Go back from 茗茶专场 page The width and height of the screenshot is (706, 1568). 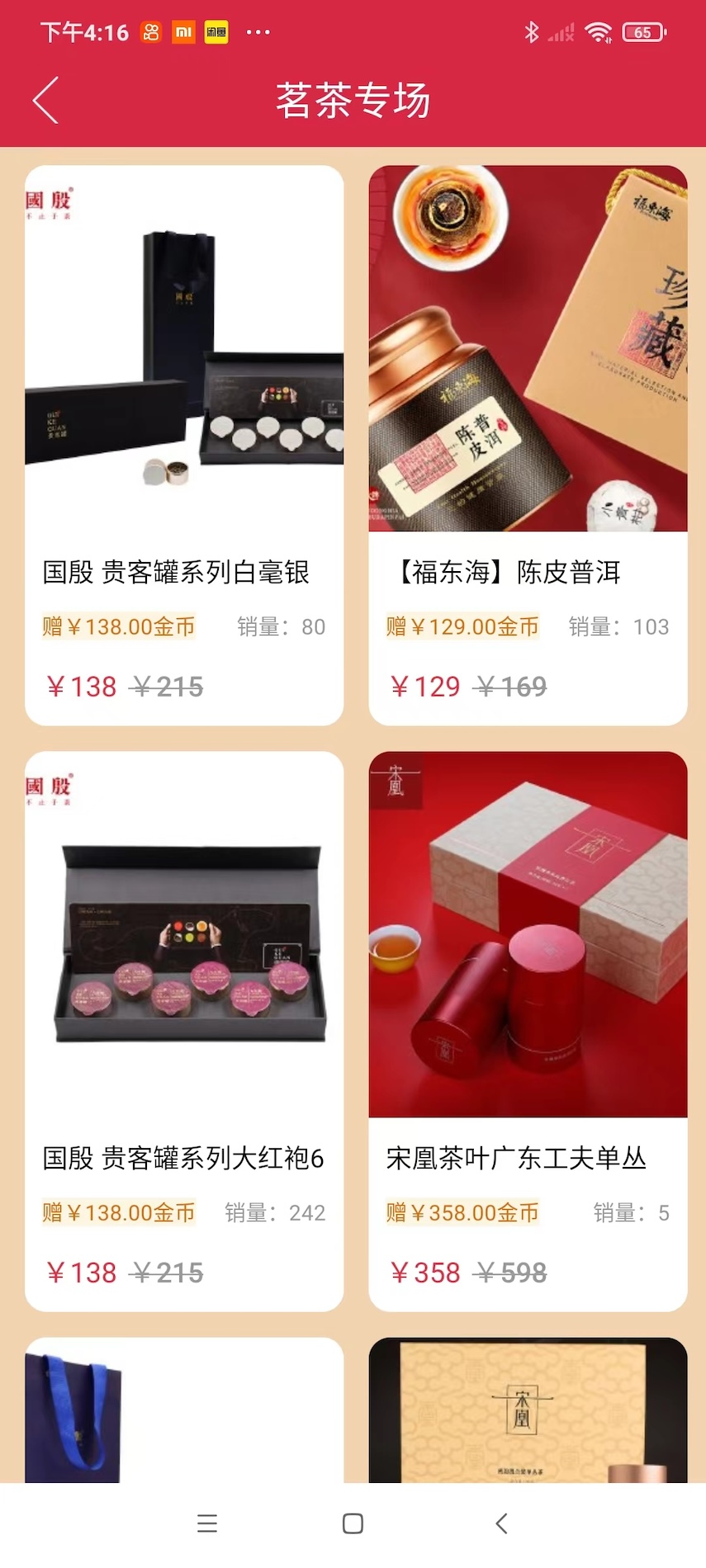point(46,101)
